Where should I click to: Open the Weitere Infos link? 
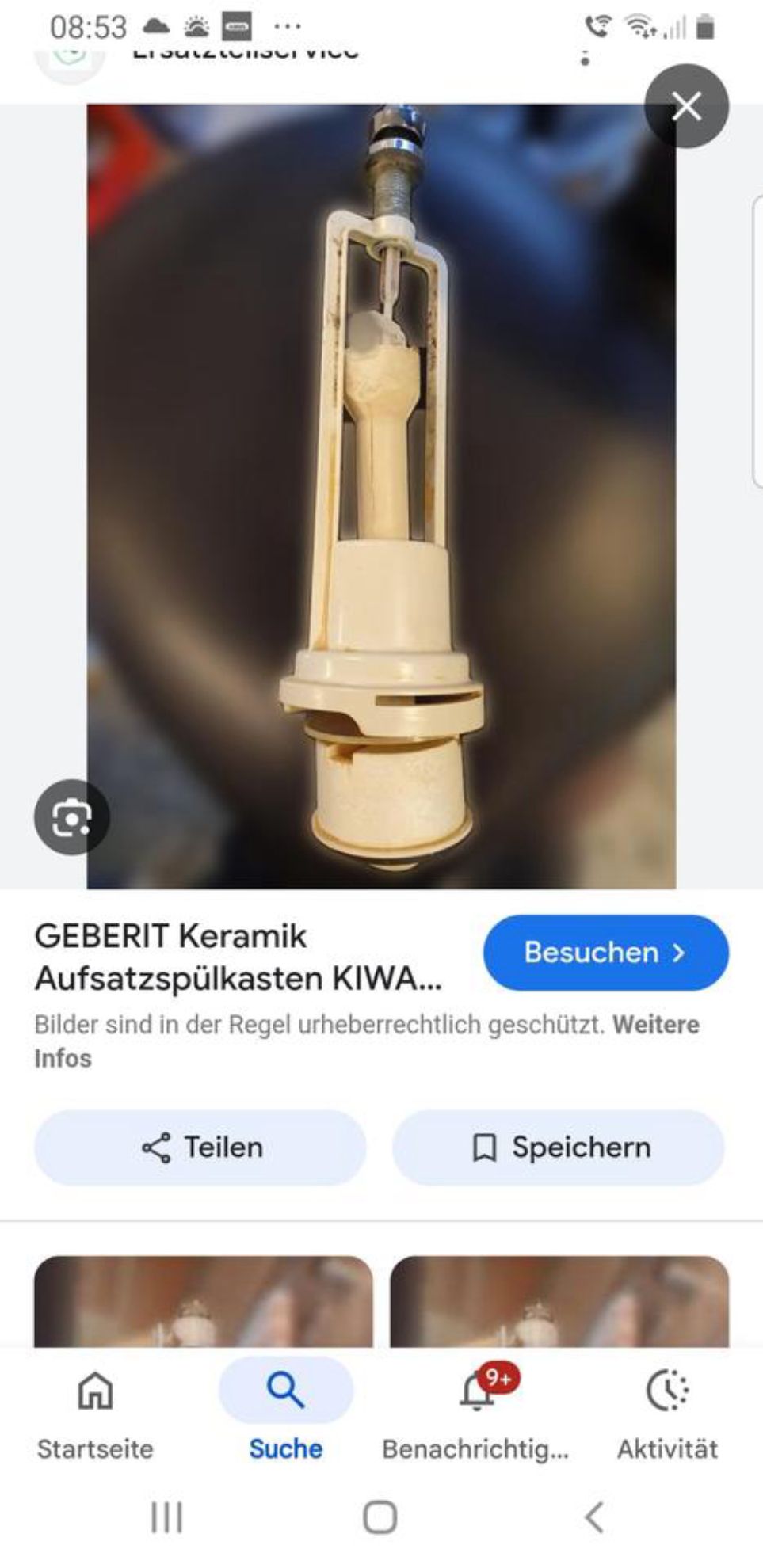[x=654, y=1025]
